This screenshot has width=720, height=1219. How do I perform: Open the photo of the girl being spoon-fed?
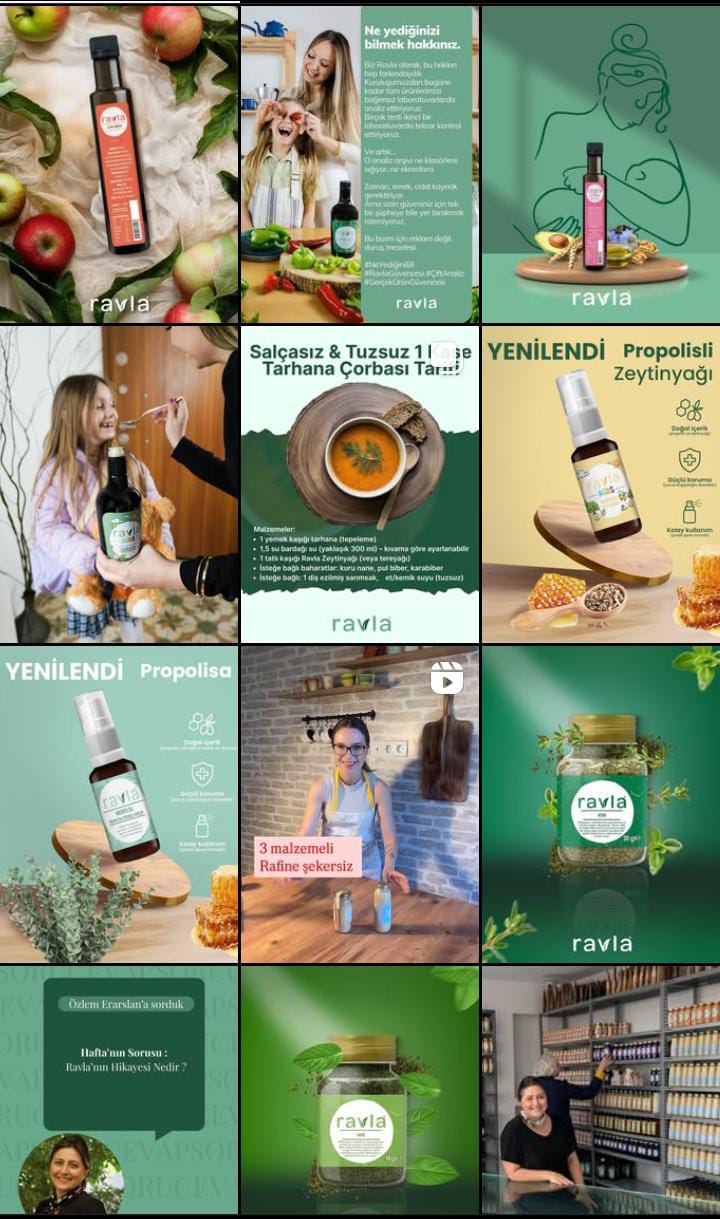coord(119,484)
